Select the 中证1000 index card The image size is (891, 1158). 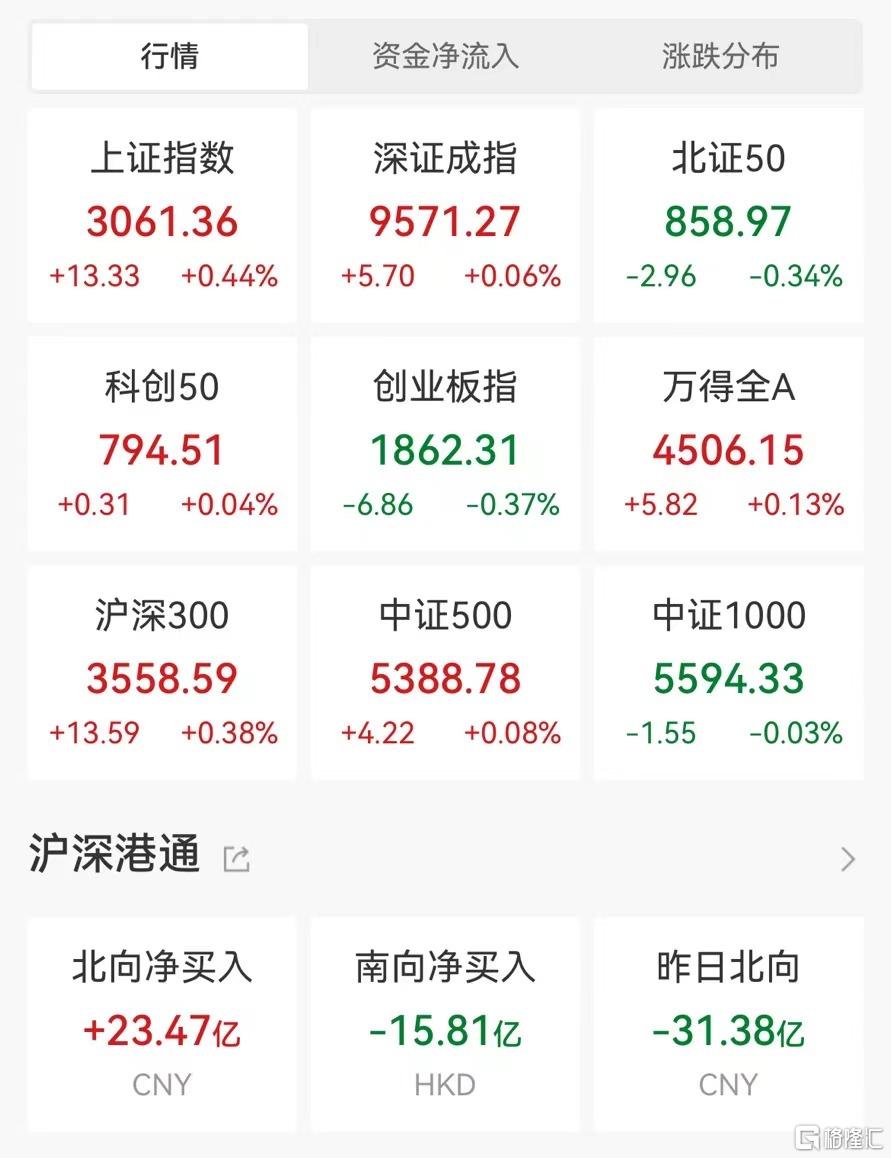click(x=727, y=673)
